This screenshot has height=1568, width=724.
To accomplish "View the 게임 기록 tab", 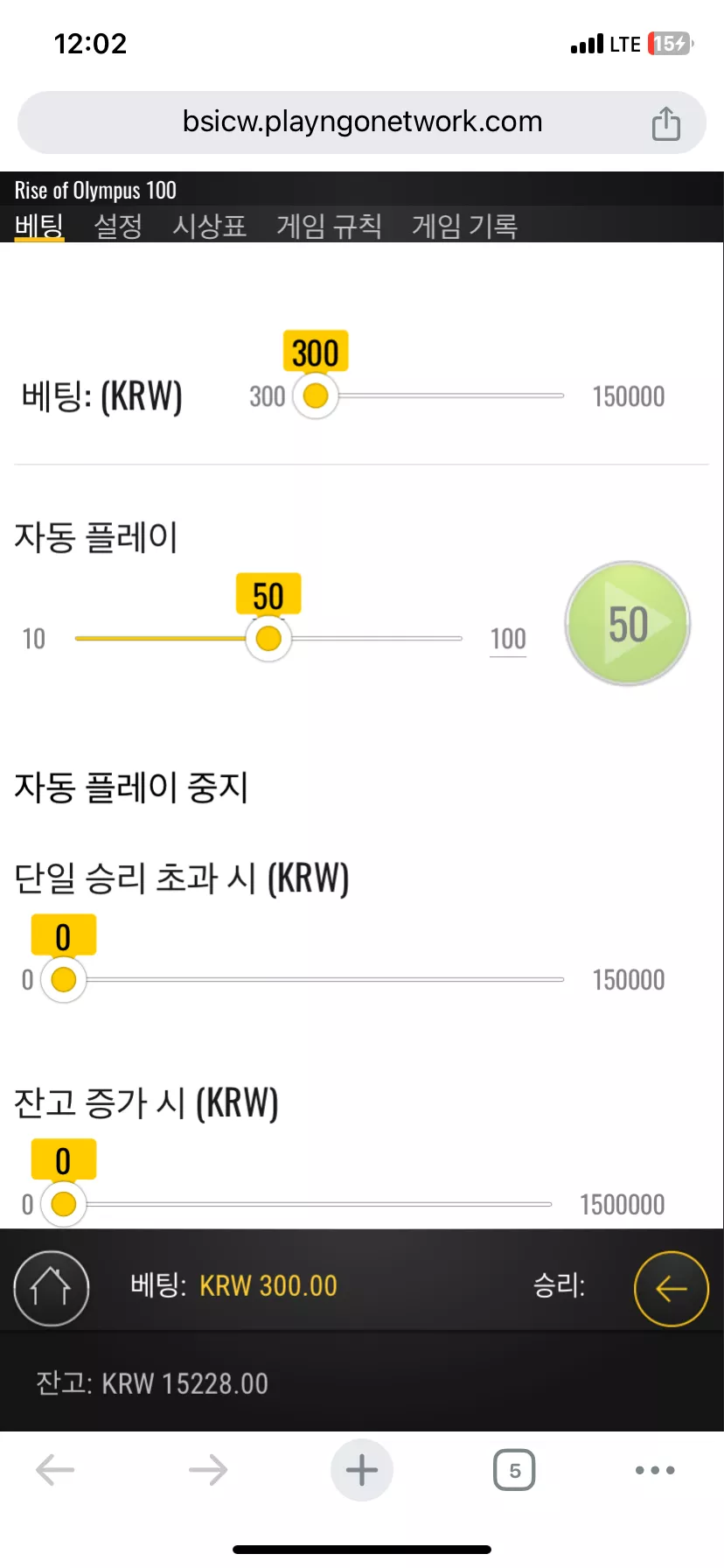I will coord(464,226).
